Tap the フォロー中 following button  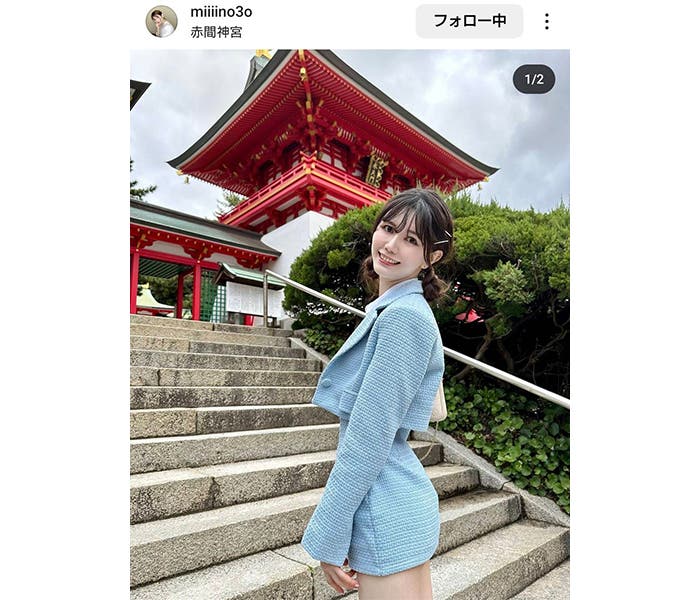pyautogui.click(x=469, y=21)
